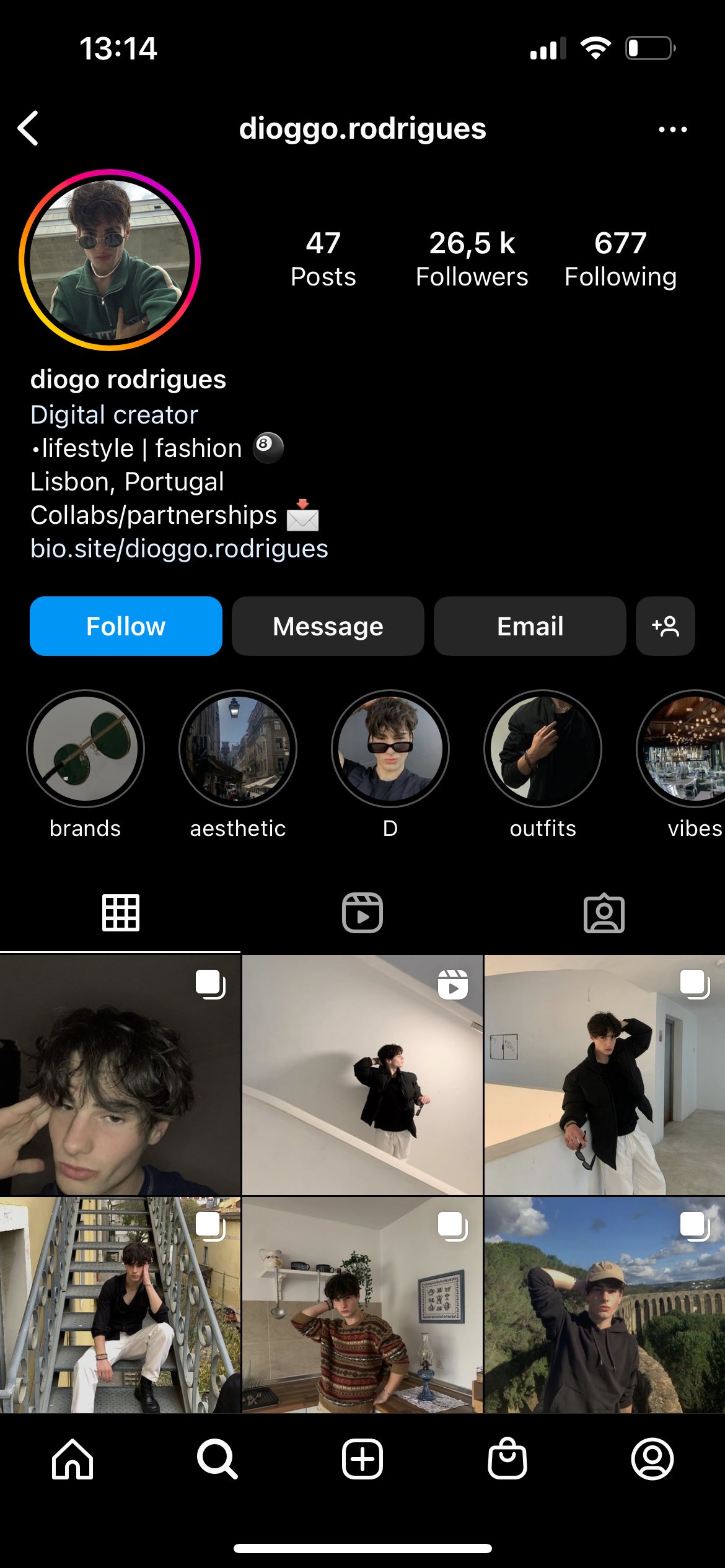Open the three-dot options menu

[x=672, y=129]
